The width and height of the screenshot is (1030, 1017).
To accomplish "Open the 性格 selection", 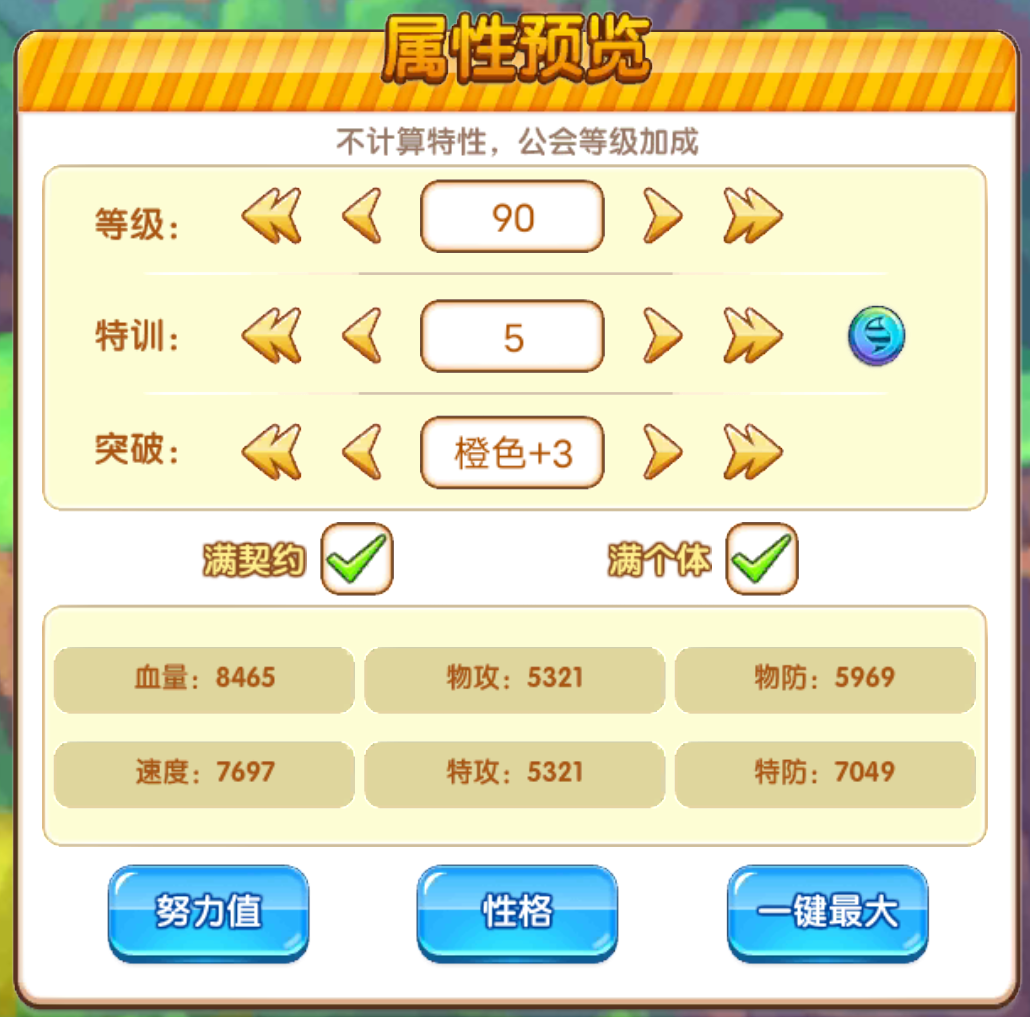I will (x=517, y=912).
